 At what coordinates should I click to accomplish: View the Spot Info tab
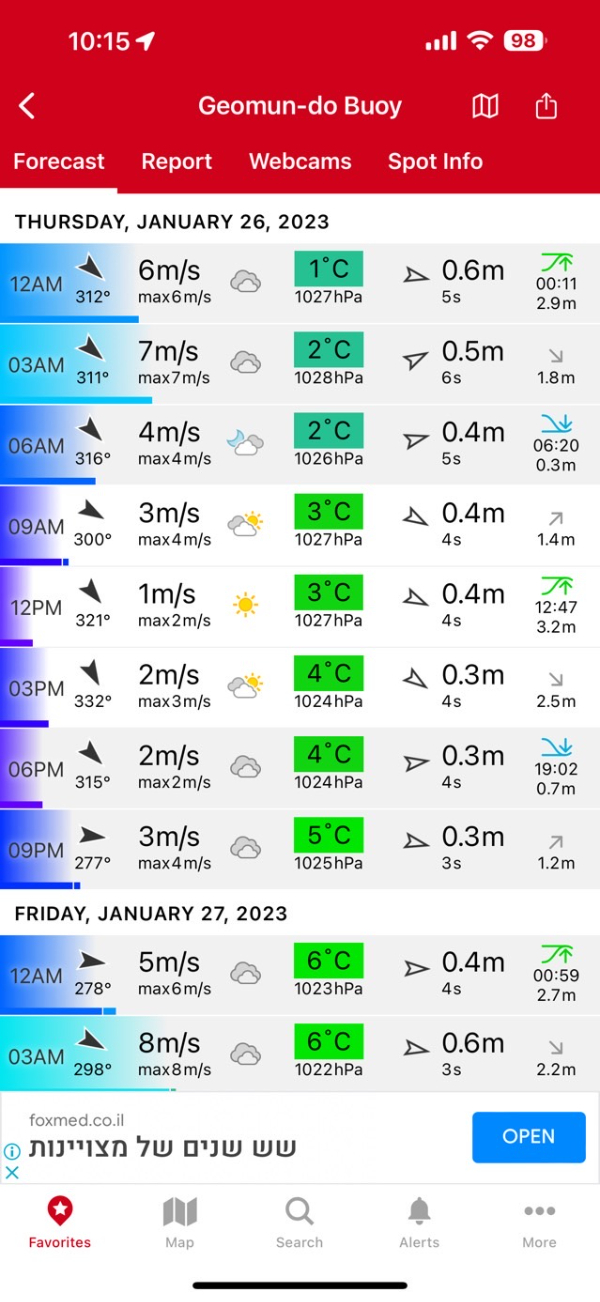click(x=435, y=162)
